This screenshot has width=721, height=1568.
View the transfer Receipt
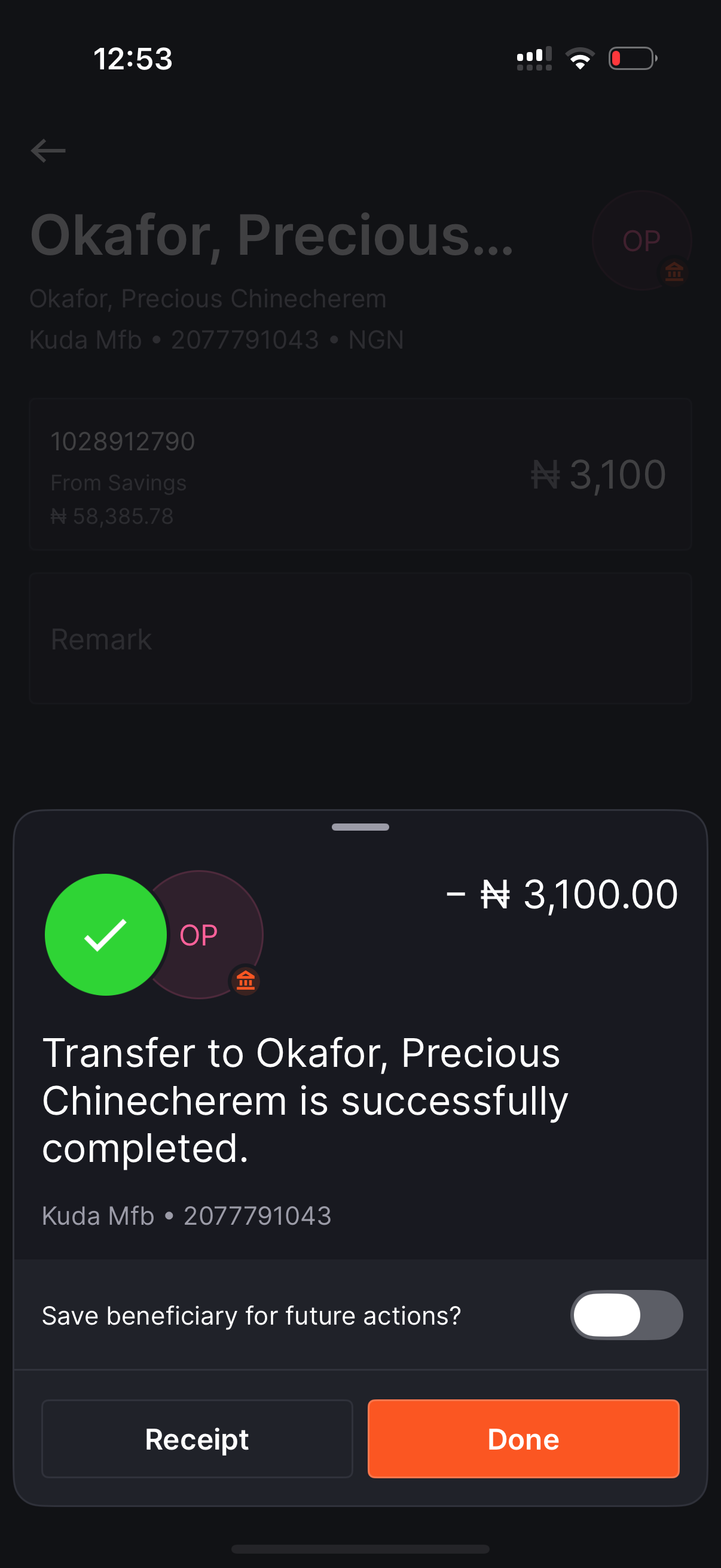tap(197, 1439)
